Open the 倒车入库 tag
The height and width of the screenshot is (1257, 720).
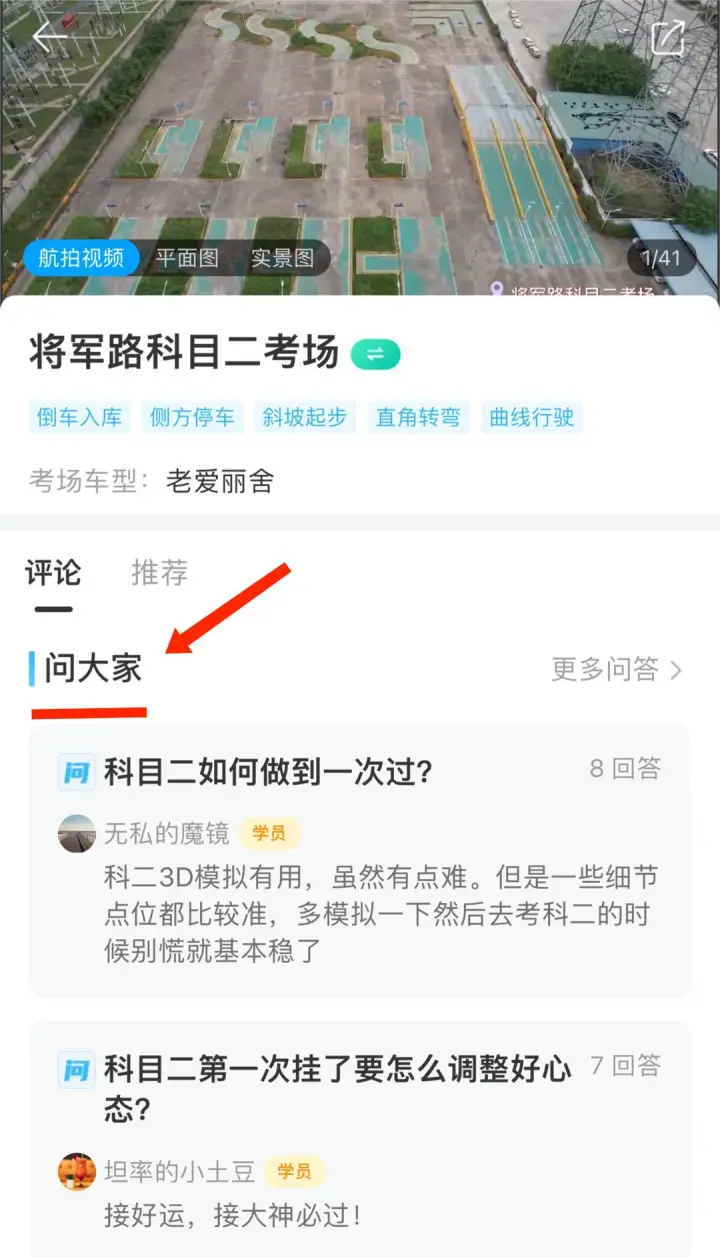(x=80, y=417)
